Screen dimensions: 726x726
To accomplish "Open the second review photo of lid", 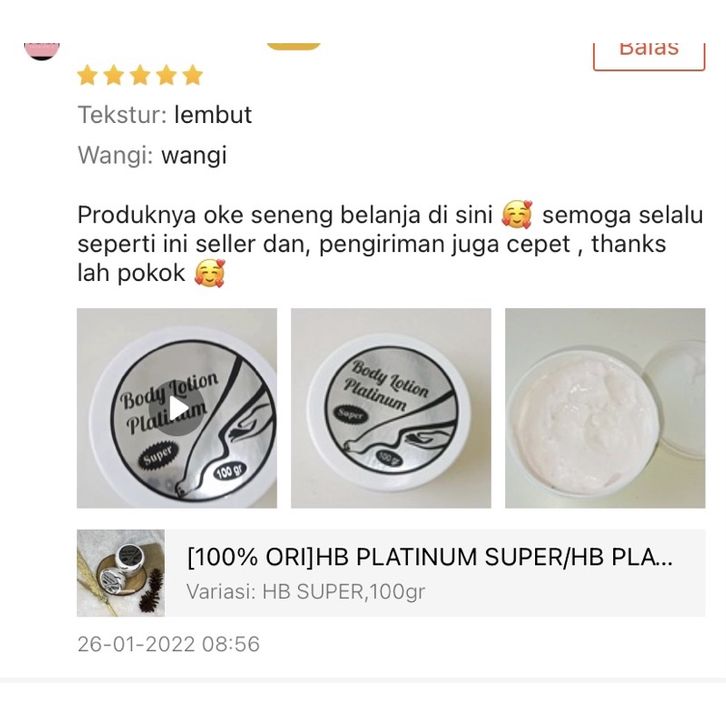I will click(x=390, y=408).
